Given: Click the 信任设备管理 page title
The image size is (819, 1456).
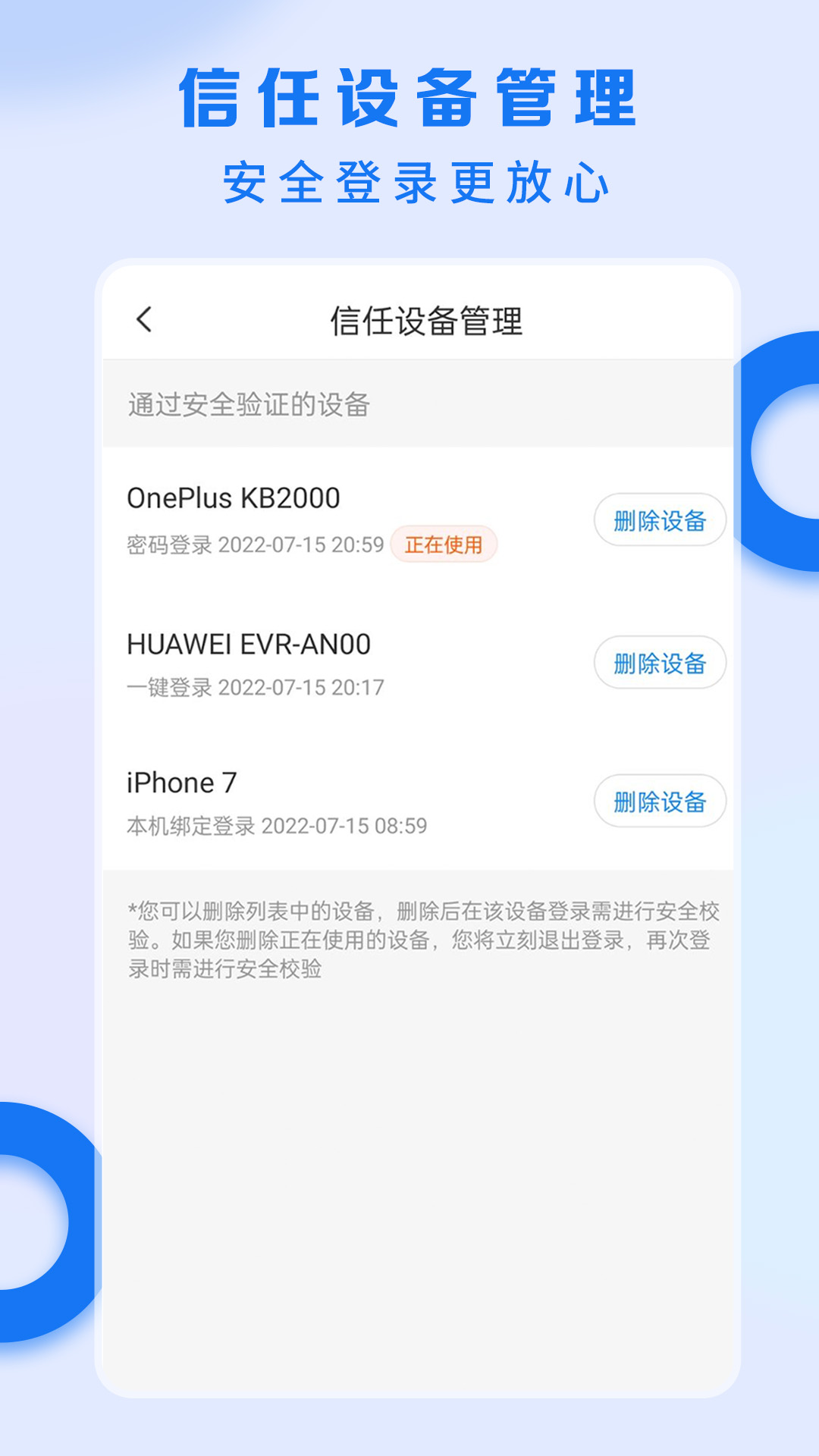Looking at the screenshot, I should pos(428,320).
